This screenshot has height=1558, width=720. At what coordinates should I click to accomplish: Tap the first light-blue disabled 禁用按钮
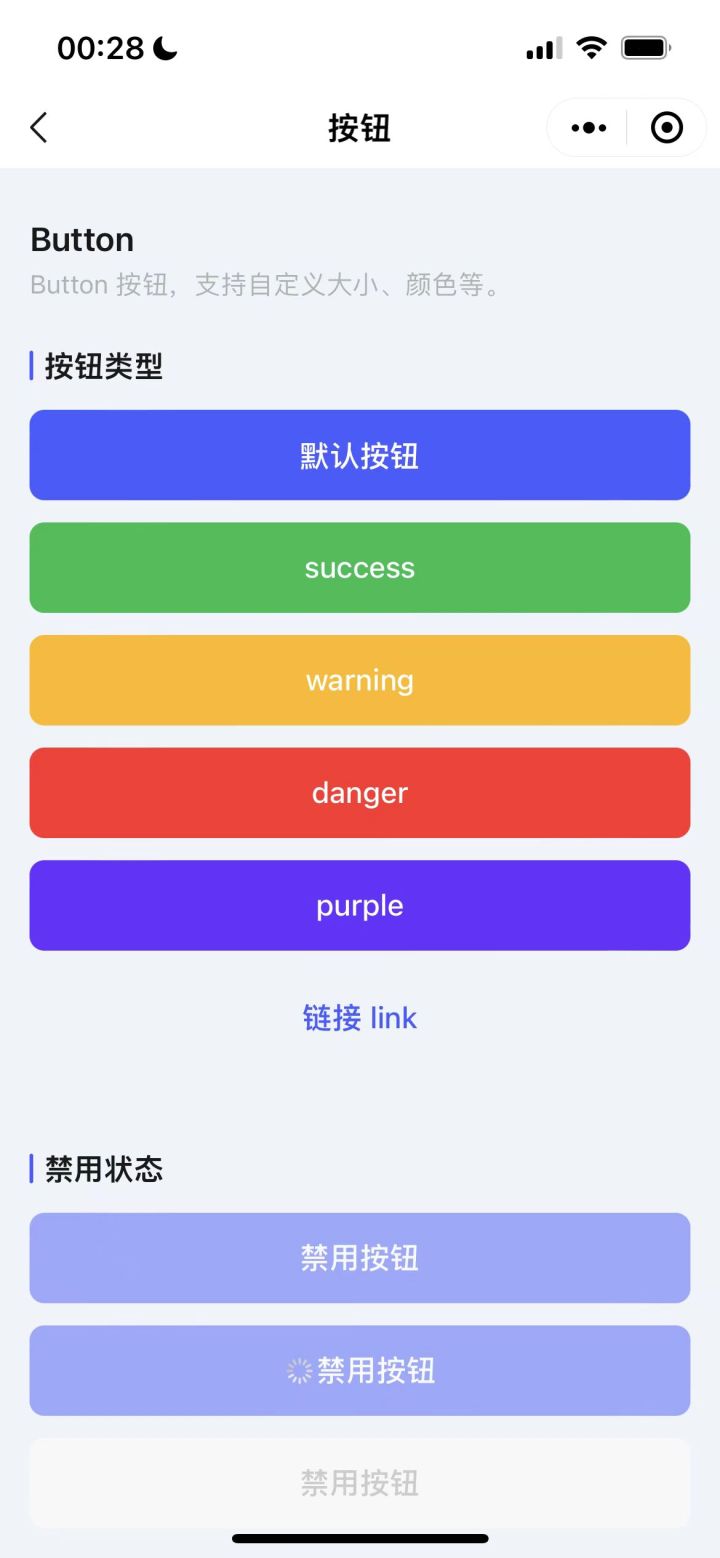[360, 1258]
